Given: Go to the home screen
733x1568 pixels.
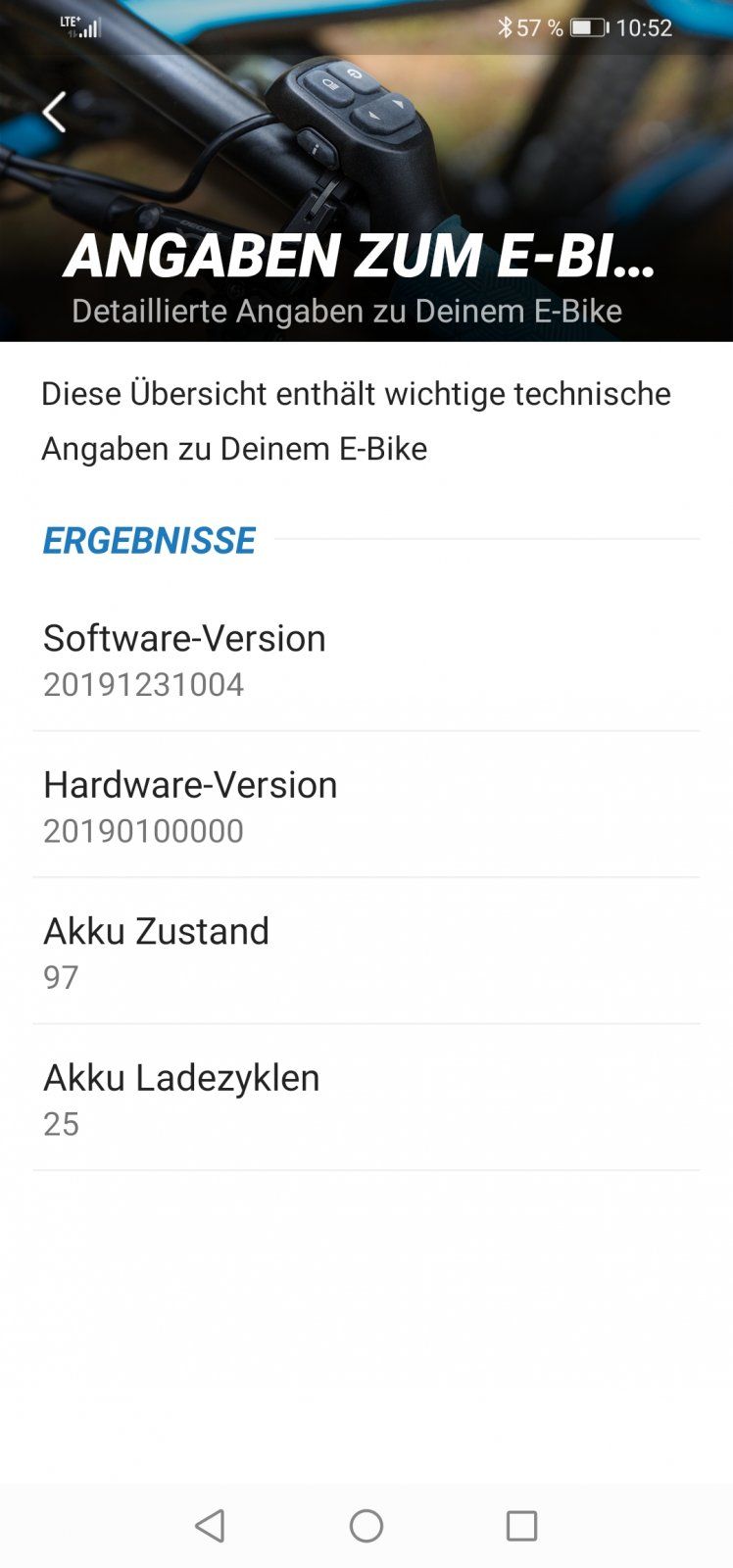Looking at the screenshot, I should (366, 1525).
